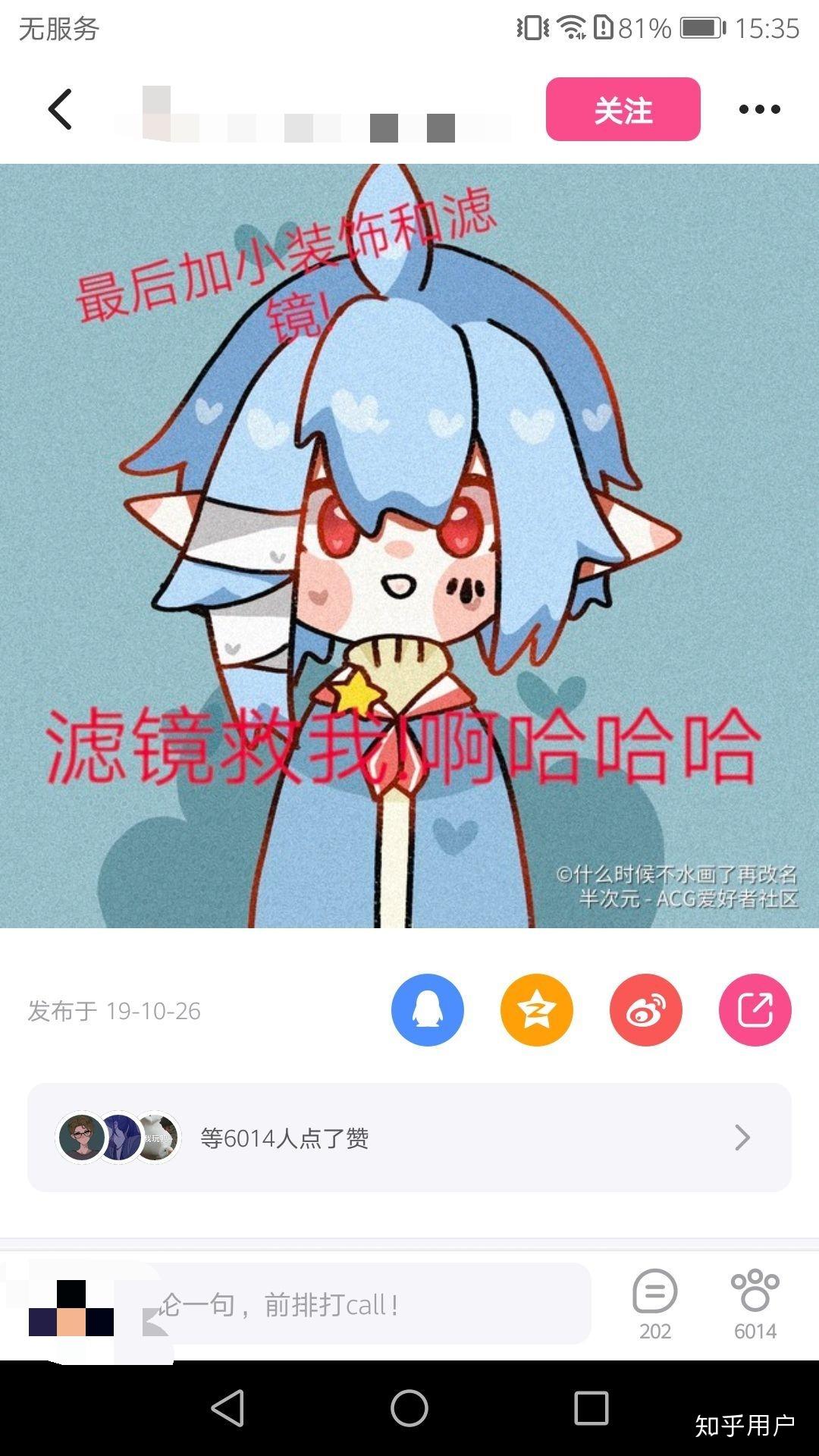The image size is (819, 1456).
Task: Share this post to Qzone
Action: point(537,1010)
